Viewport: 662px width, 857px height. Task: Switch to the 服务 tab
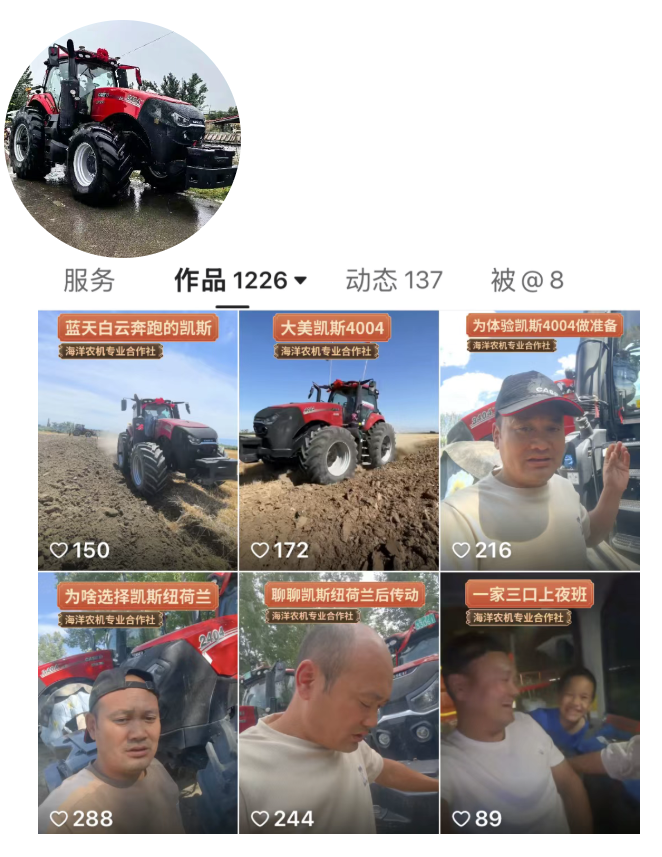click(89, 281)
